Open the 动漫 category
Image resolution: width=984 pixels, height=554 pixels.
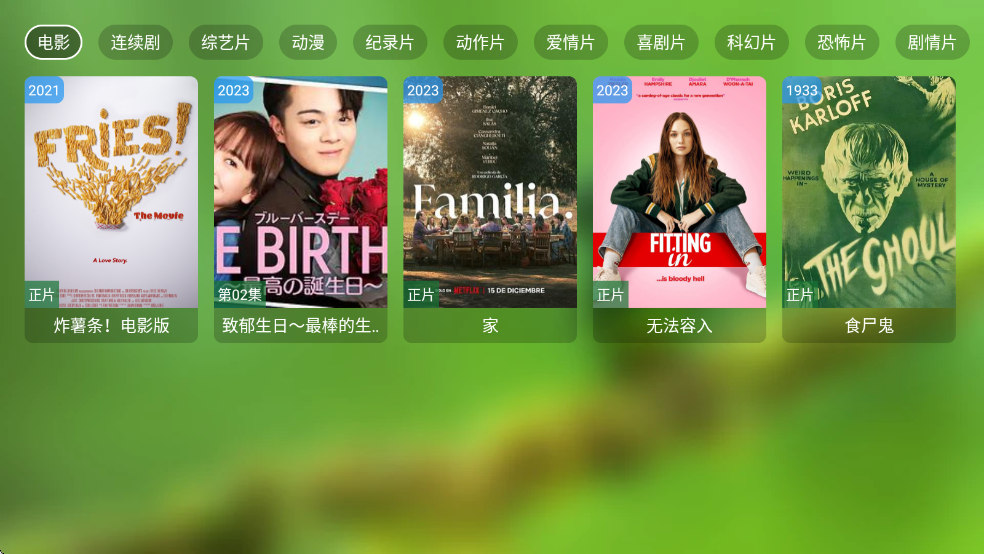pyautogui.click(x=308, y=43)
